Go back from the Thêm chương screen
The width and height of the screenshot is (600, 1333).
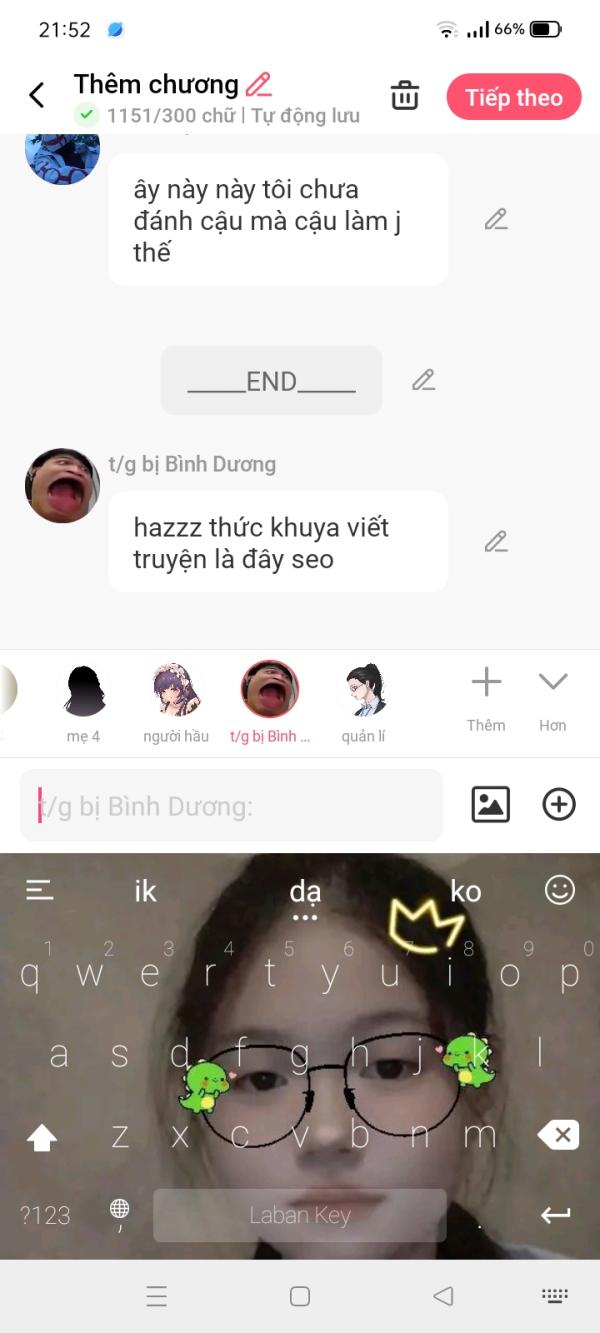37,96
